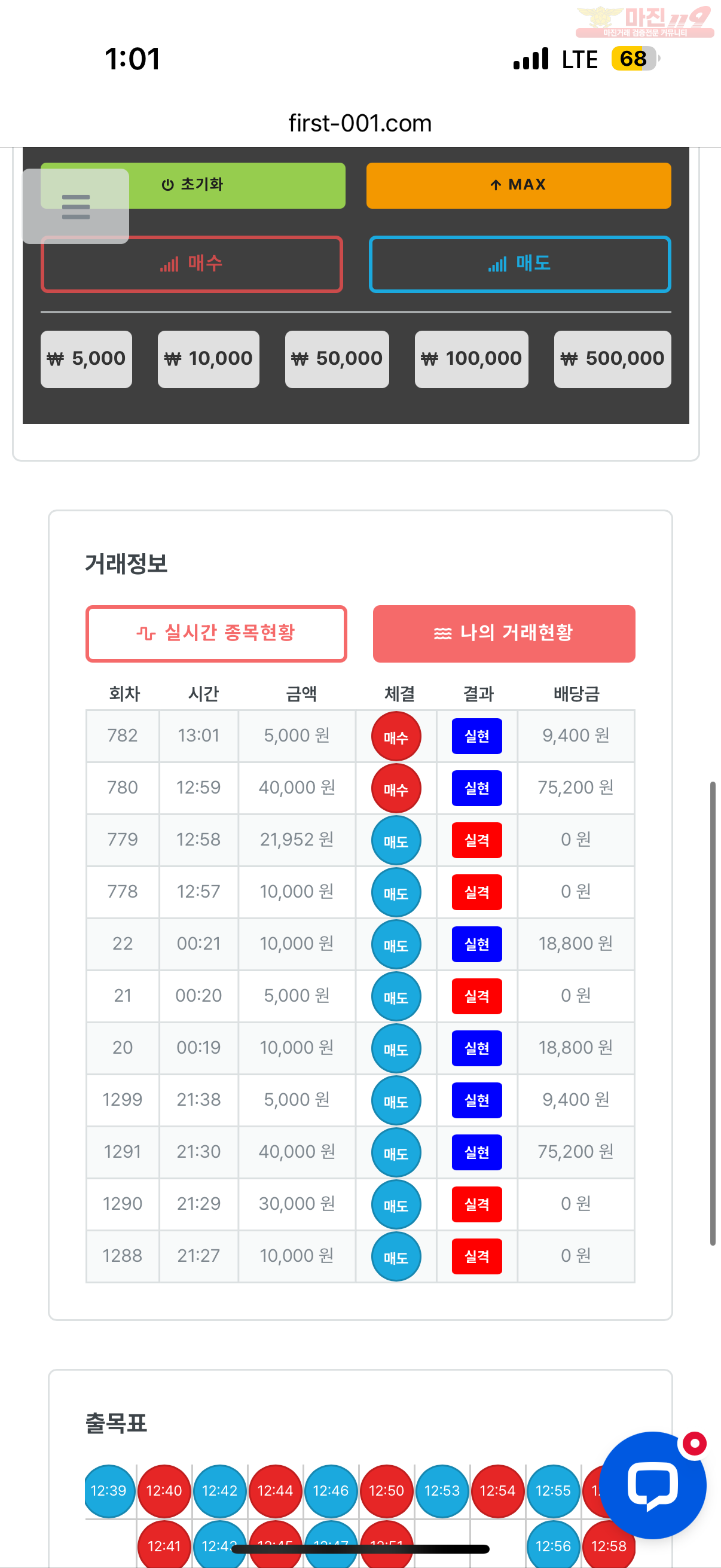
Task: Select the MAX amount button
Action: (518, 185)
